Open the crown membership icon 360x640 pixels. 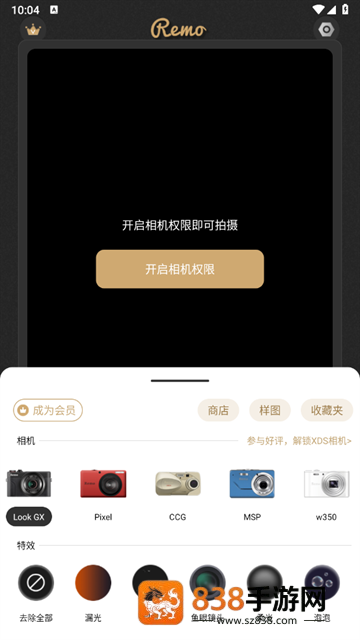pyautogui.click(x=33, y=29)
